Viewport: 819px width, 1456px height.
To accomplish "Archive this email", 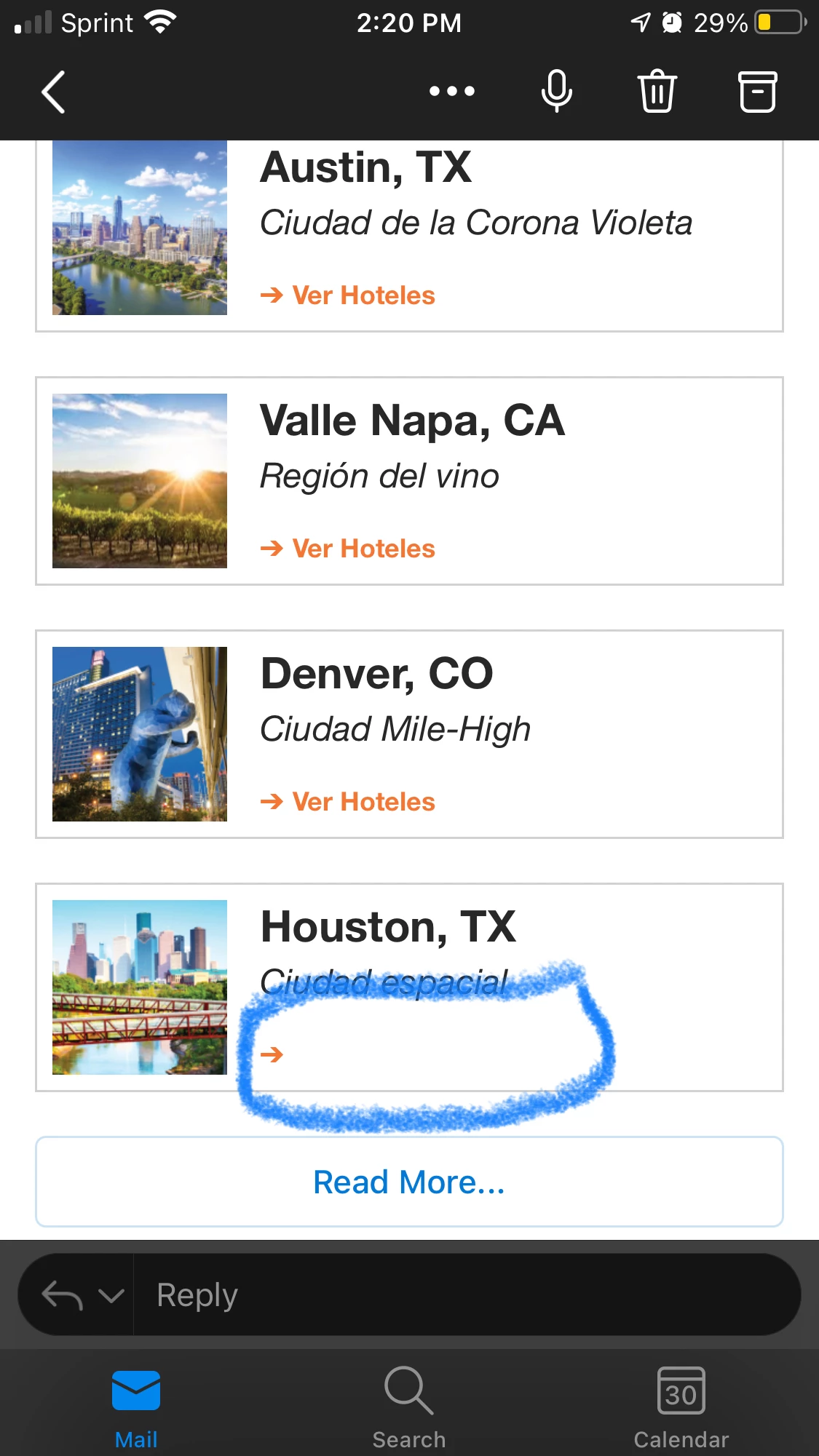I will (758, 92).
